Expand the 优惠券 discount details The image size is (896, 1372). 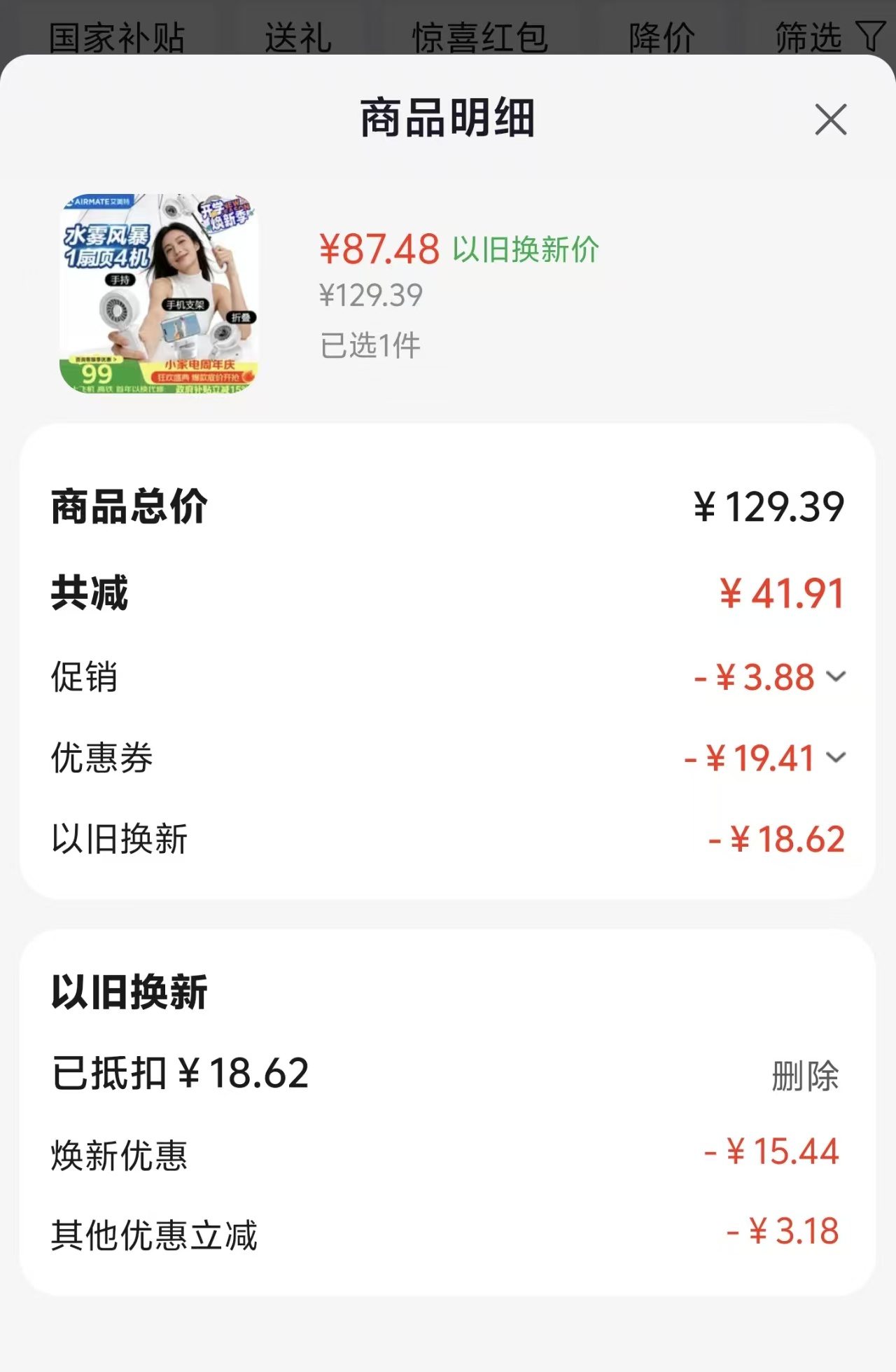click(836, 757)
